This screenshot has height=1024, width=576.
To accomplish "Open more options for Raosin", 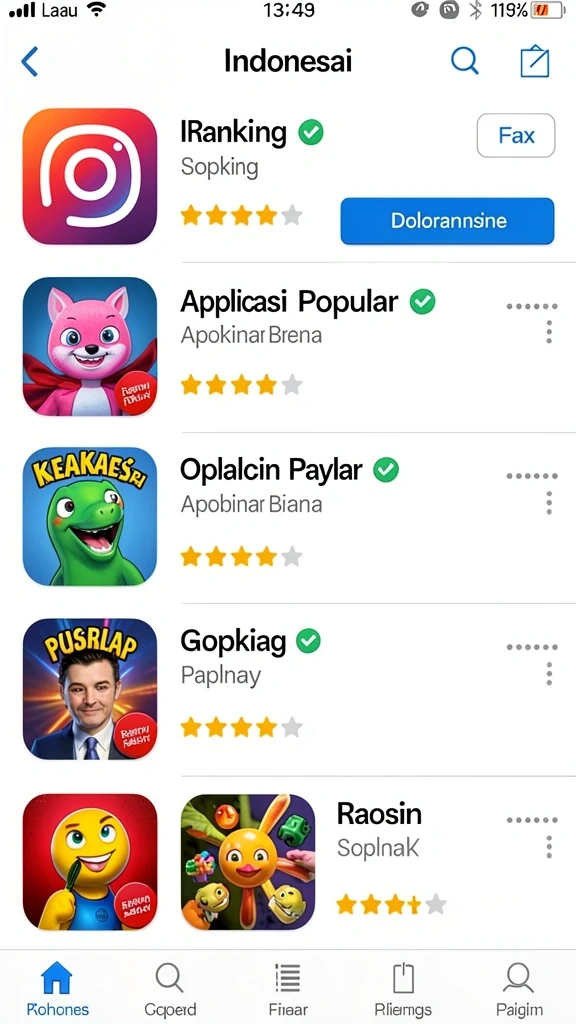I will 549,846.
